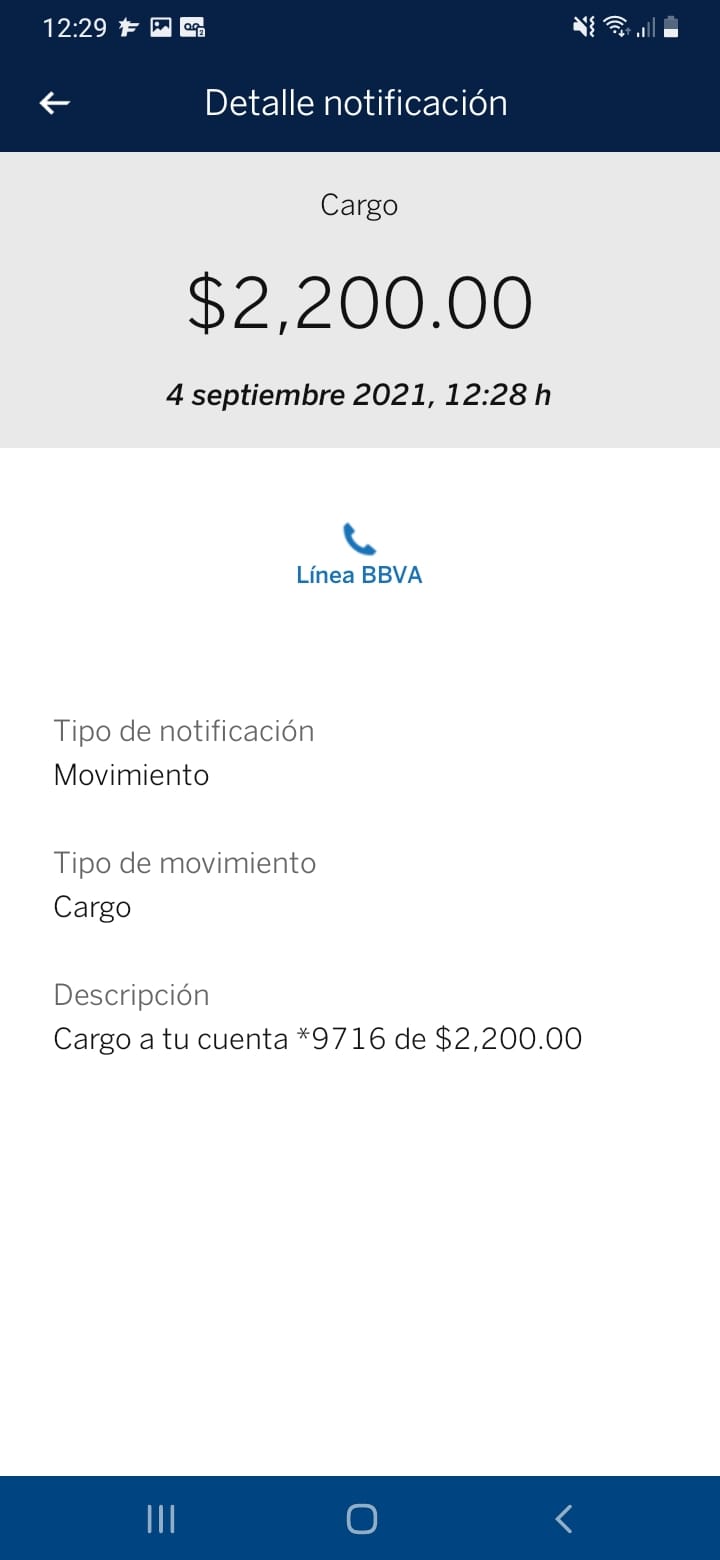
Task: Tap the system home button
Action: (x=361, y=1519)
